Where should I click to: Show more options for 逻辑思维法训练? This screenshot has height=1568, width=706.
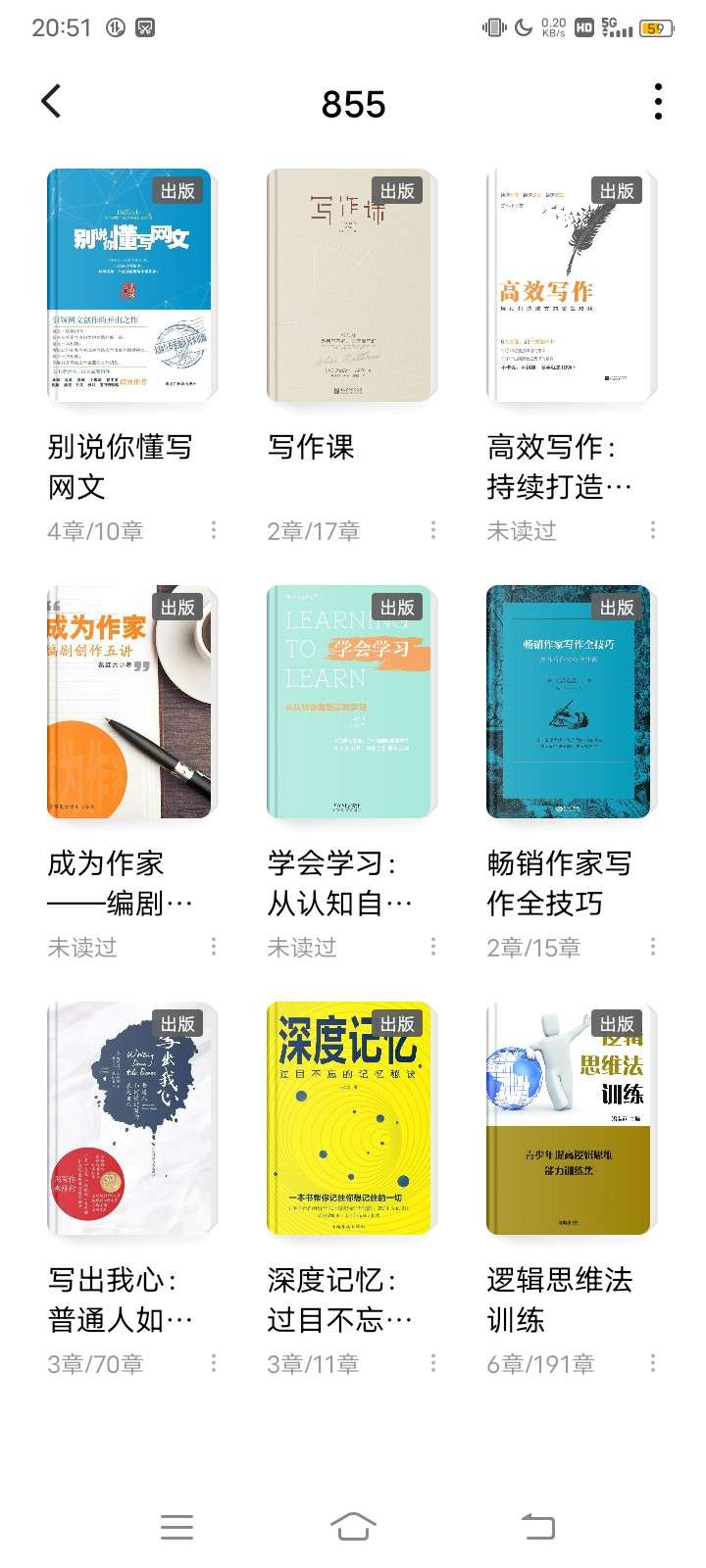653,1363
